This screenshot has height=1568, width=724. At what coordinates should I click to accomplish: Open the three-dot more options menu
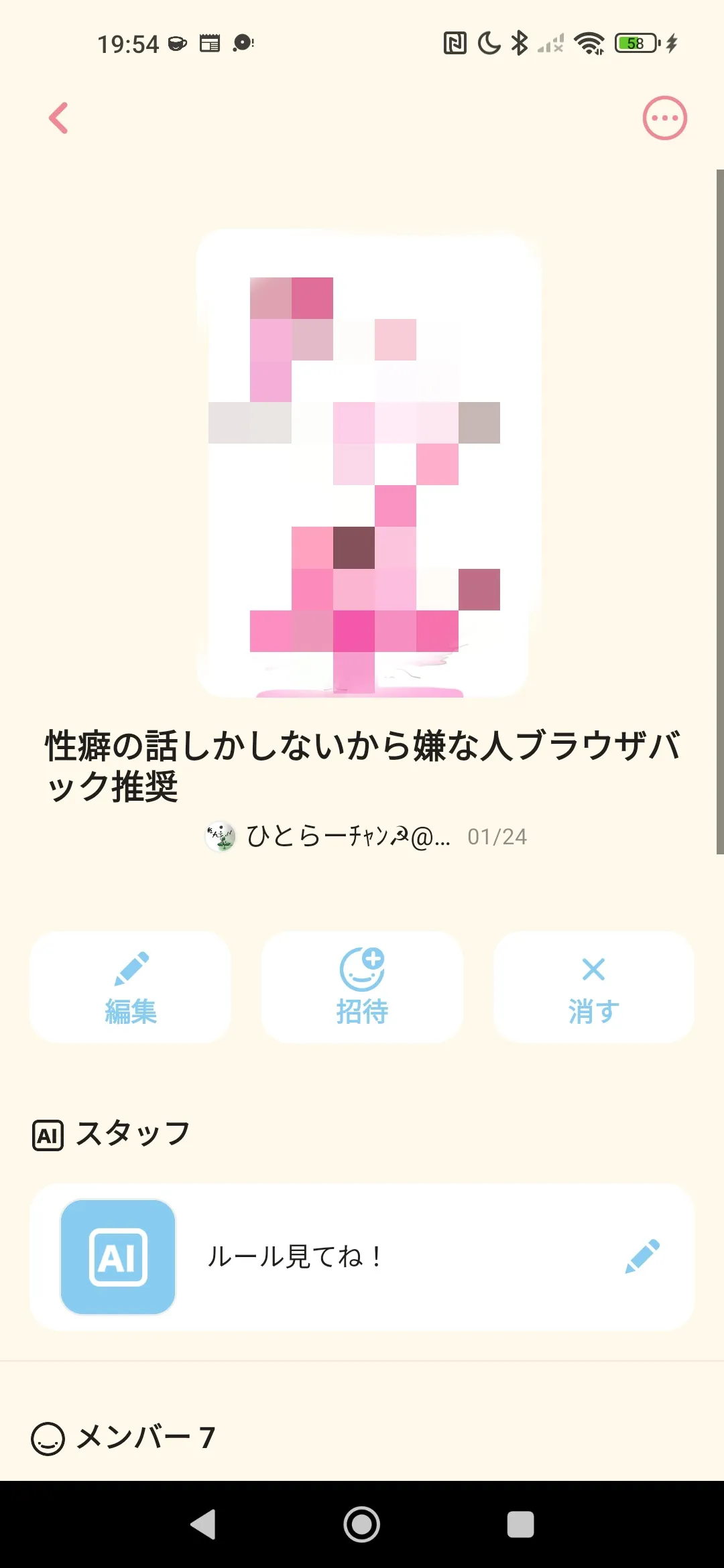click(664, 118)
